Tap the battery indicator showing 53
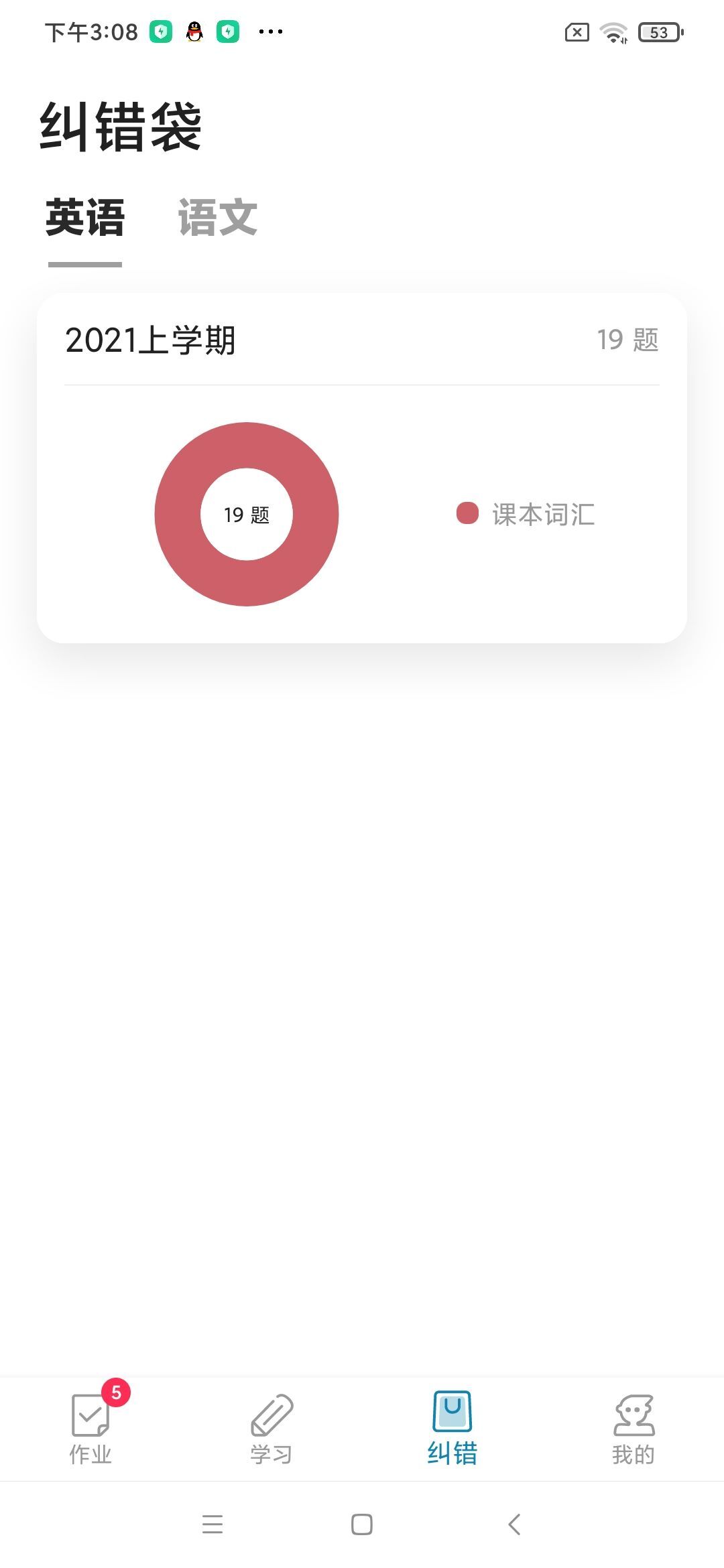Image resolution: width=724 pixels, height=1568 pixels. coord(660,32)
